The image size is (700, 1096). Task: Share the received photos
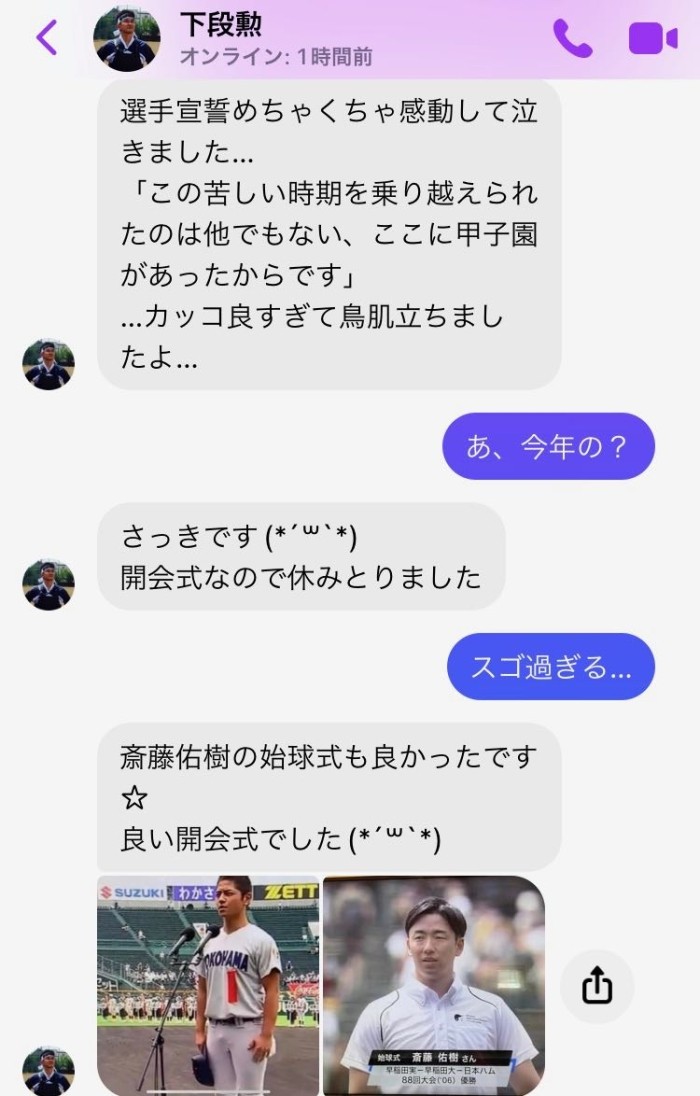pos(596,987)
